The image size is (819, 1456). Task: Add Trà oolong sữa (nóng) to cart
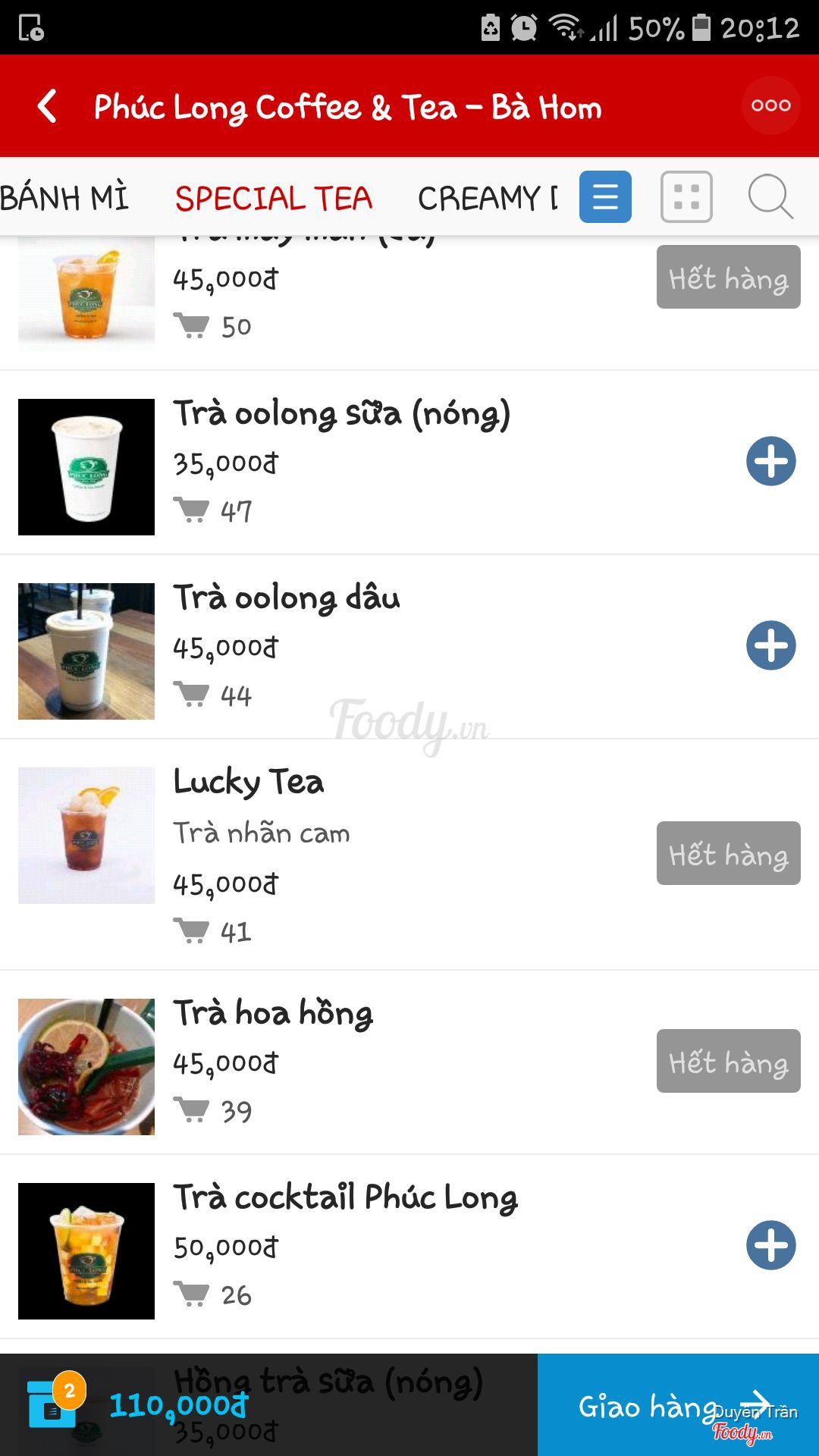(x=770, y=461)
